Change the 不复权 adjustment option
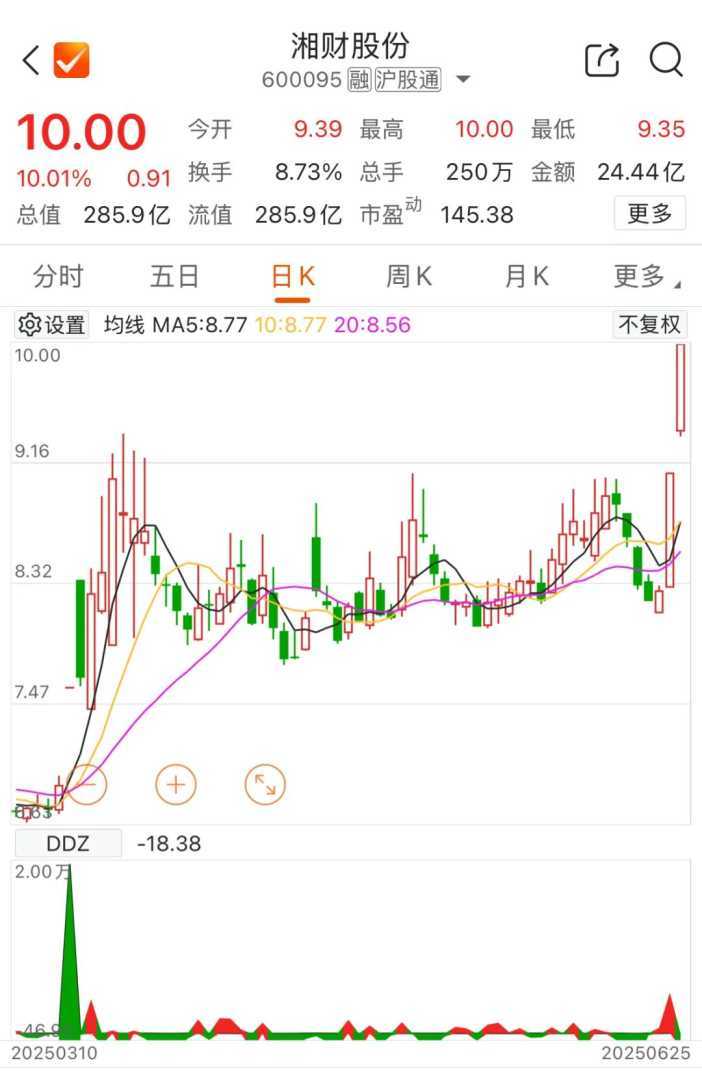702x1080 pixels. pyautogui.click(x=649, y=325)
